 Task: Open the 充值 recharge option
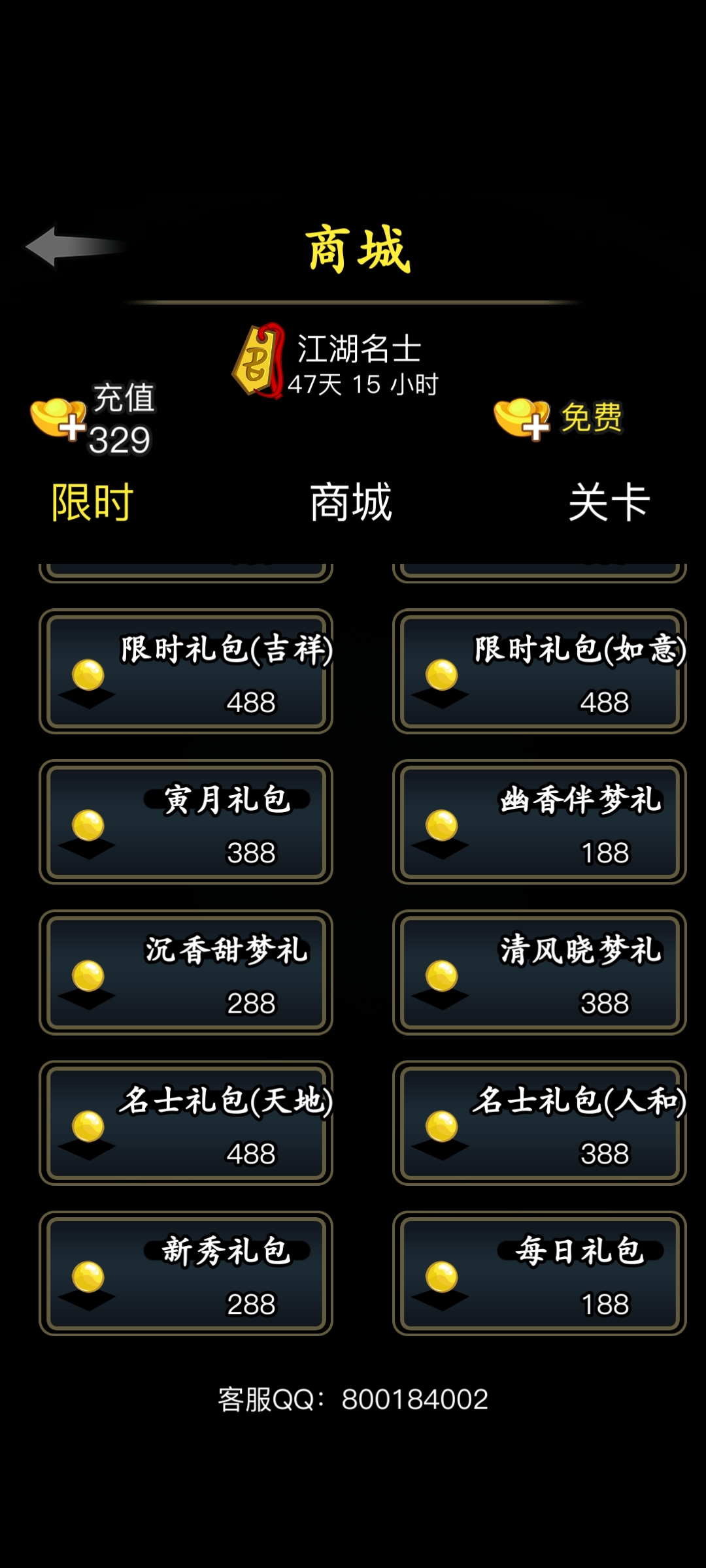(x=92, y=418)
